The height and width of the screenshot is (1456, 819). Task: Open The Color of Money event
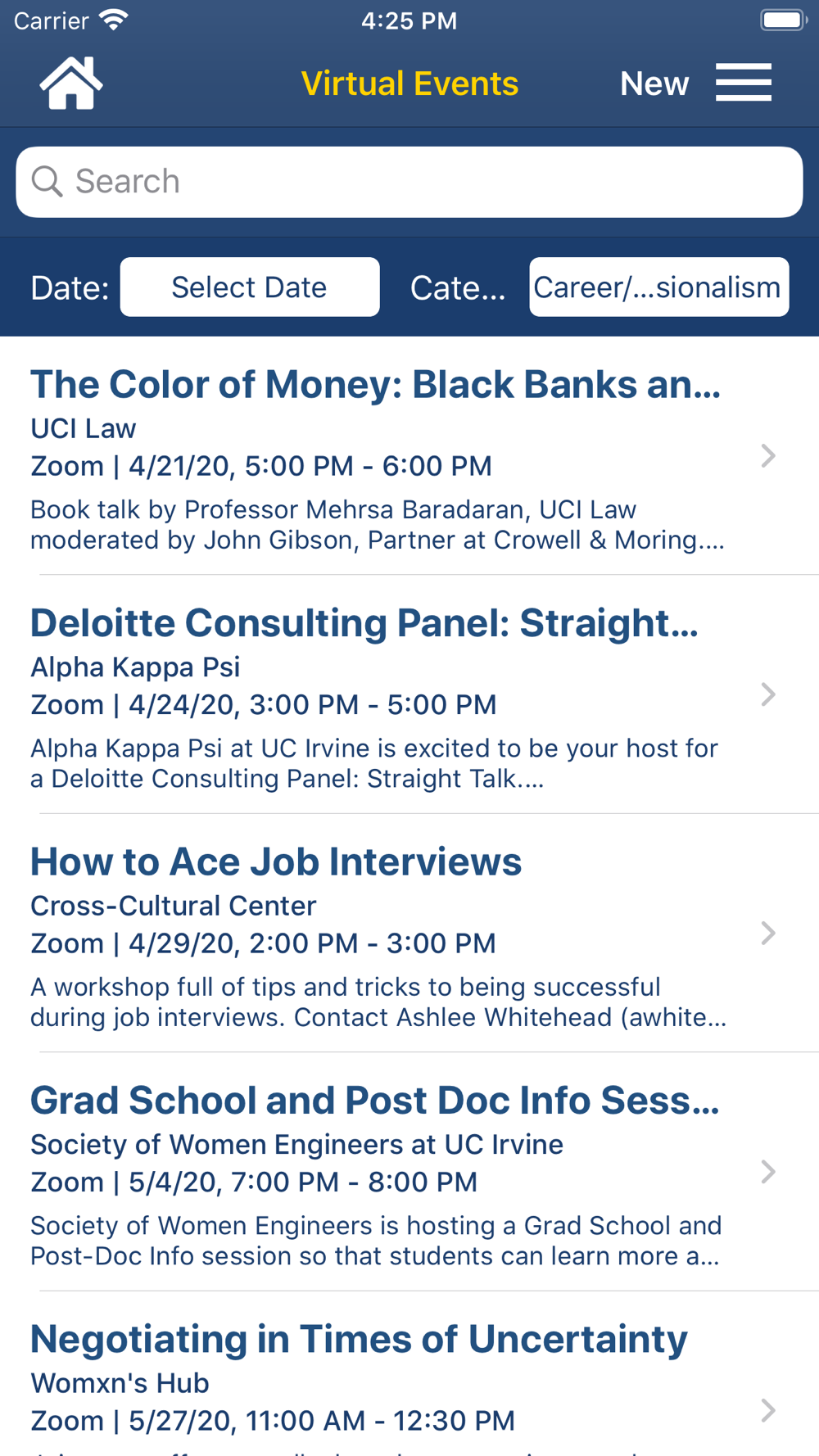pos(409,456)
